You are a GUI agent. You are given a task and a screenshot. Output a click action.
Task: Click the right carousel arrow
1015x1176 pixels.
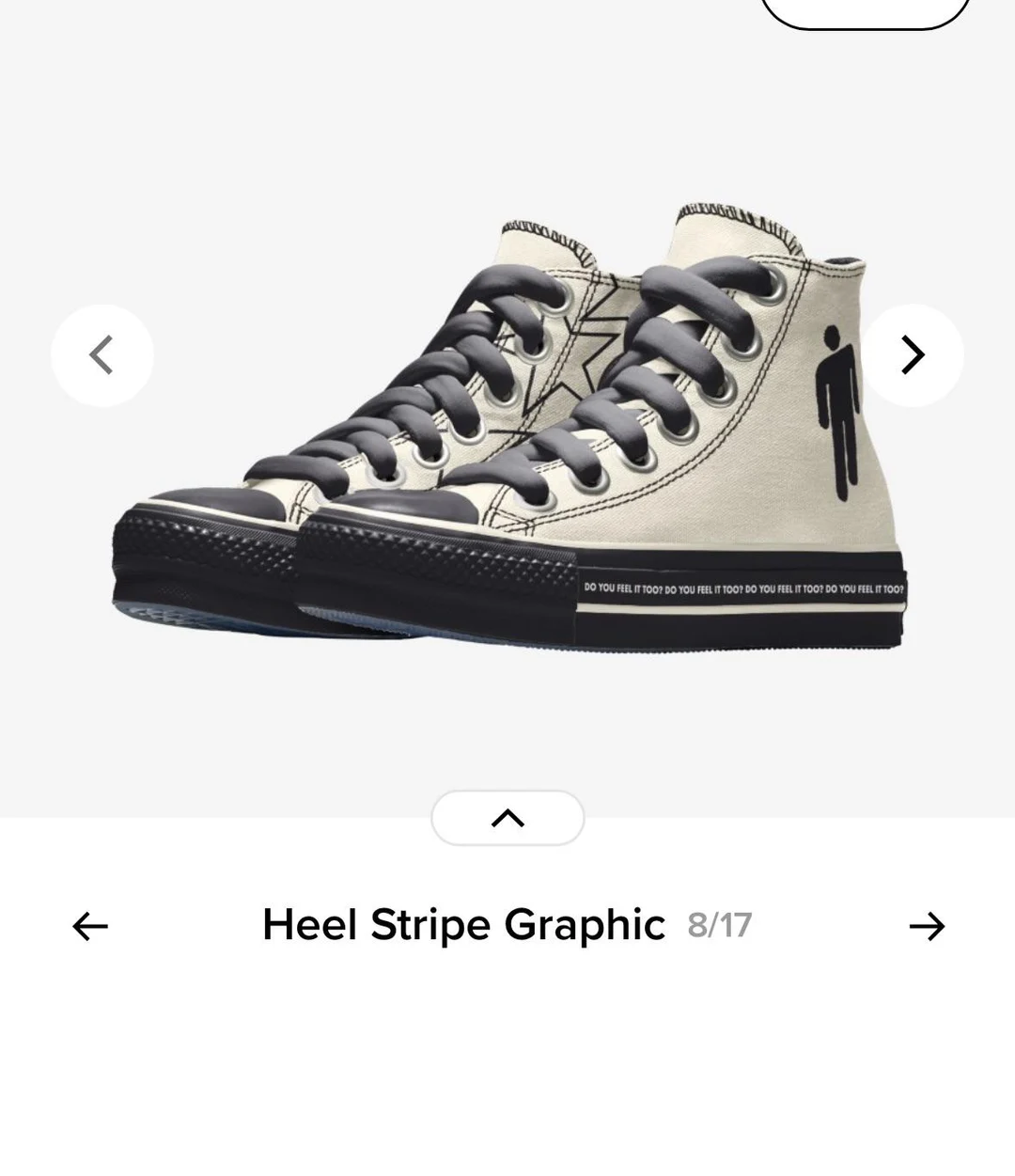click(913, 354)
